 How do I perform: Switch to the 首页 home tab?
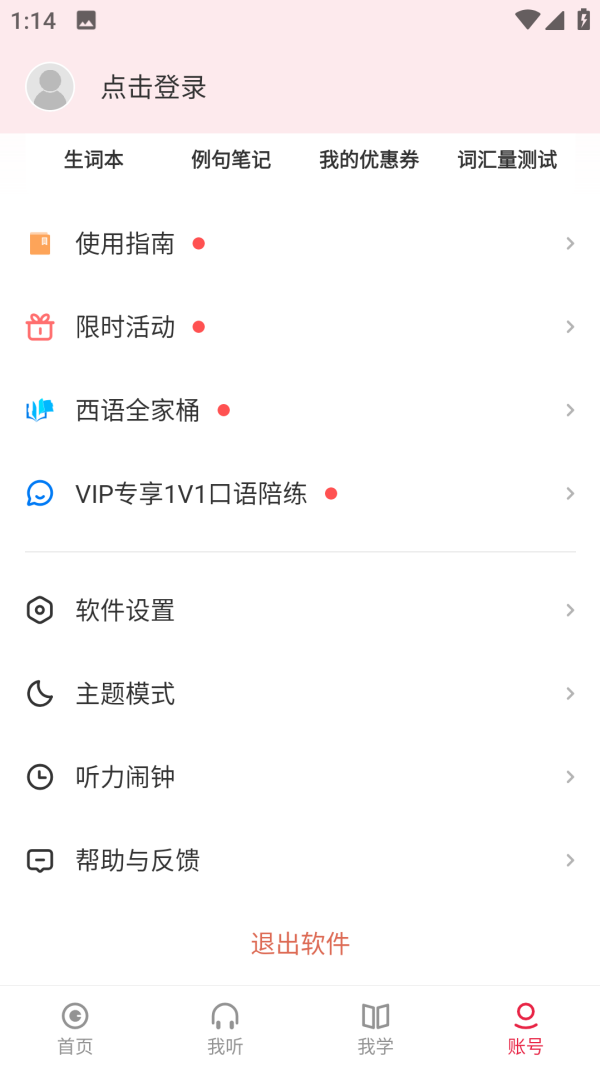click(x=75, y=1028)
